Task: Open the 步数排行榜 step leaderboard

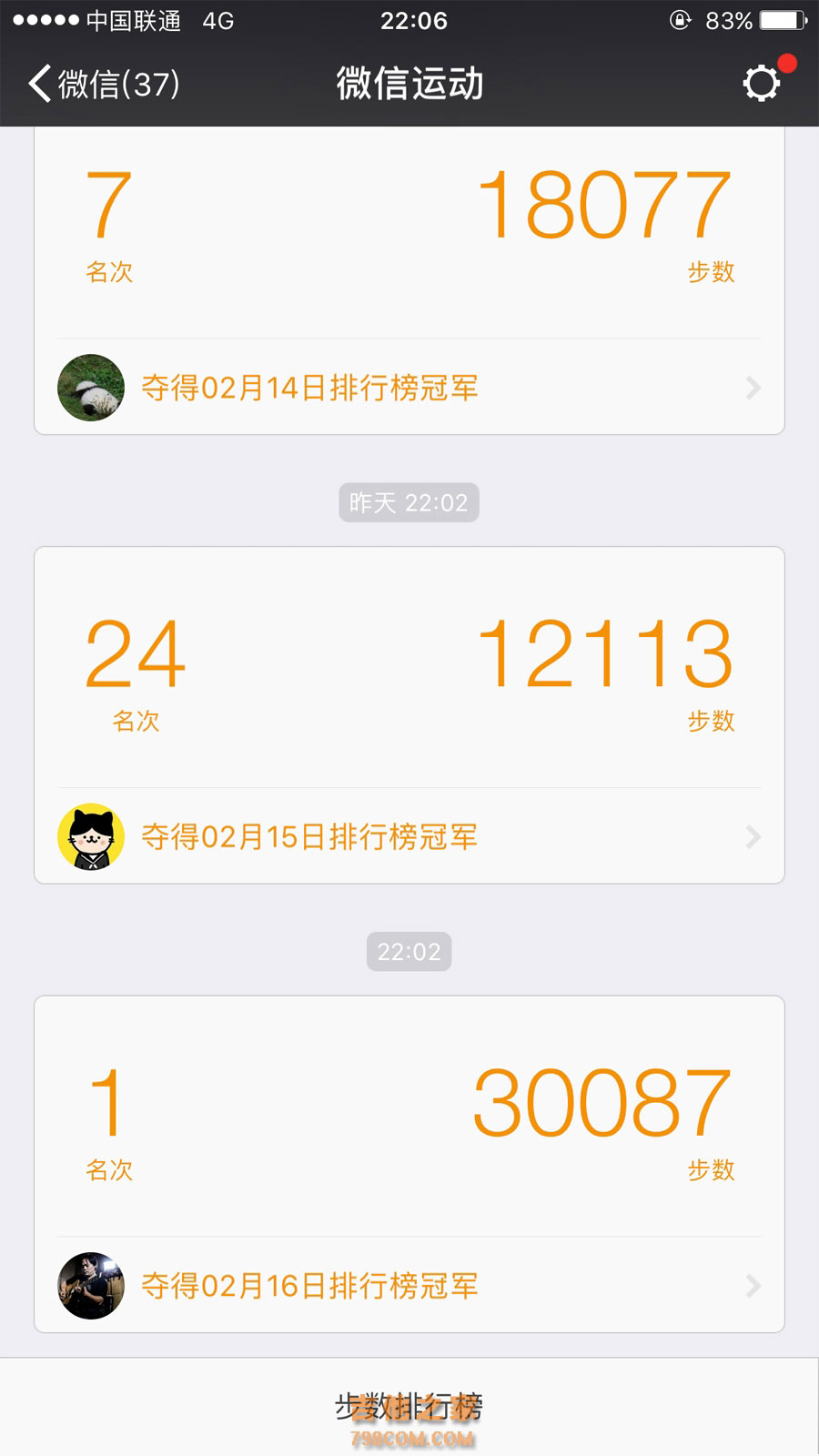Action: (409, 1407)
